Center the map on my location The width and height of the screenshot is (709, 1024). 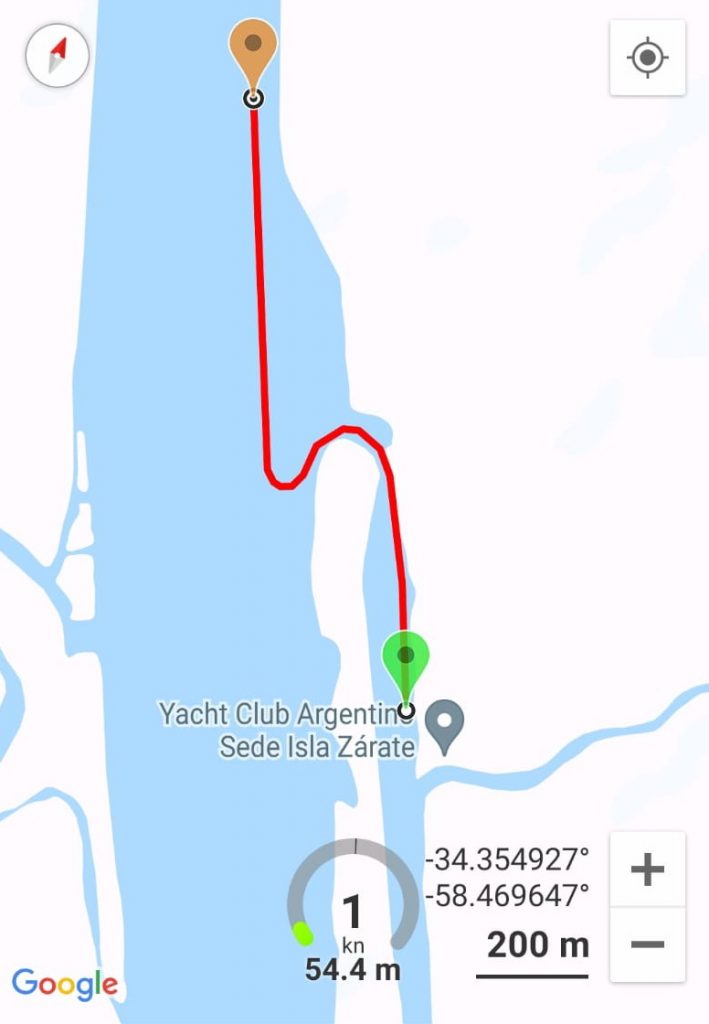click(647, 57)
